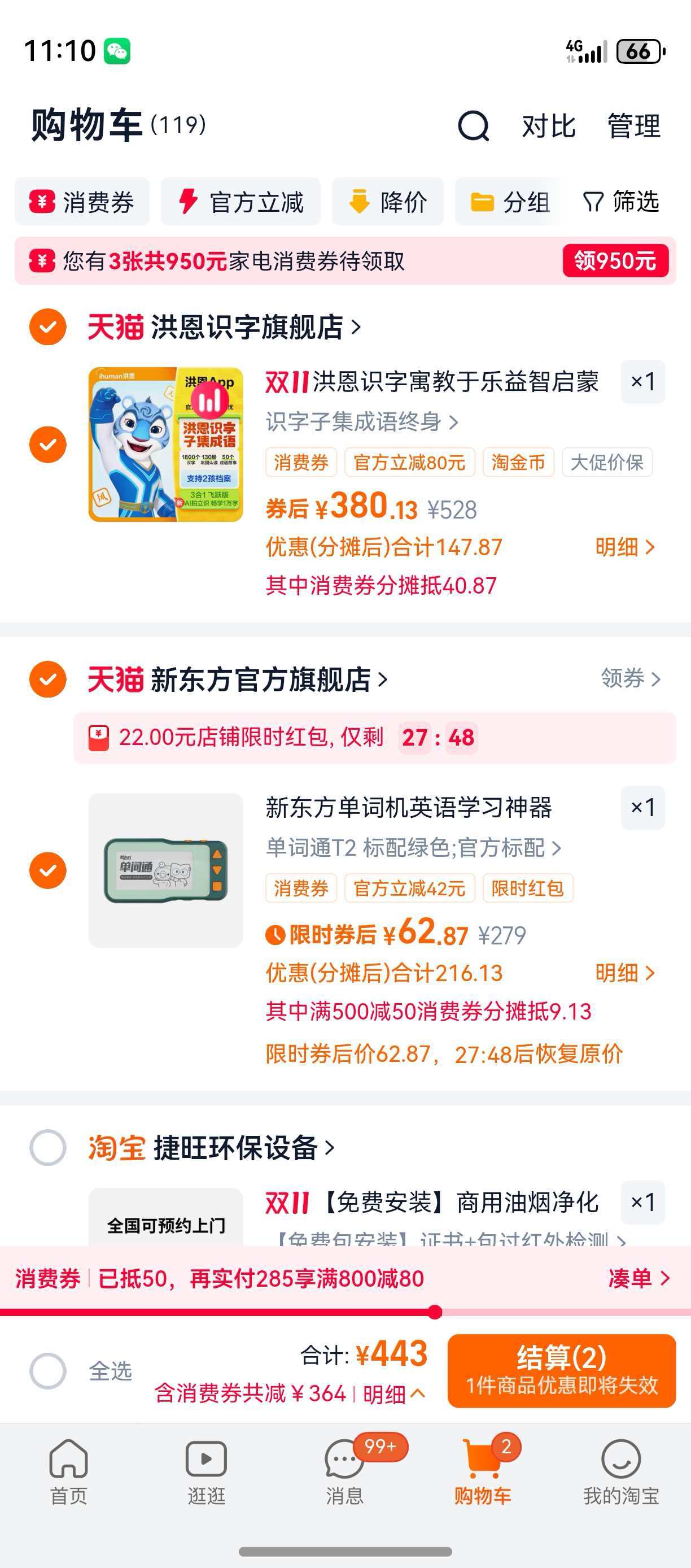Viewport: 691px width, 1568px height.
Task: Toggle the 全选 select-all checkbox
Action: coord(48,1371)
